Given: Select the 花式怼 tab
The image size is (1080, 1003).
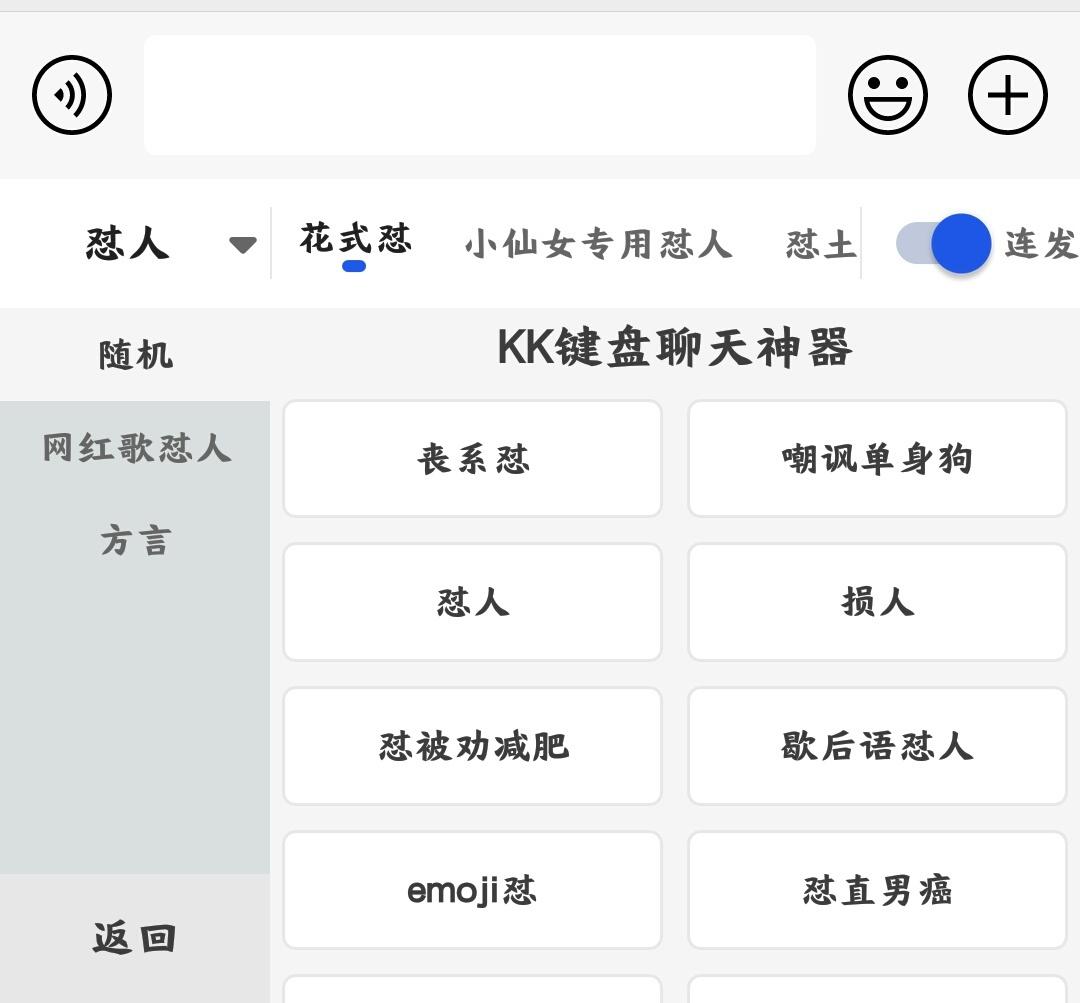Looking at the screenshot, I should [355, 241].
